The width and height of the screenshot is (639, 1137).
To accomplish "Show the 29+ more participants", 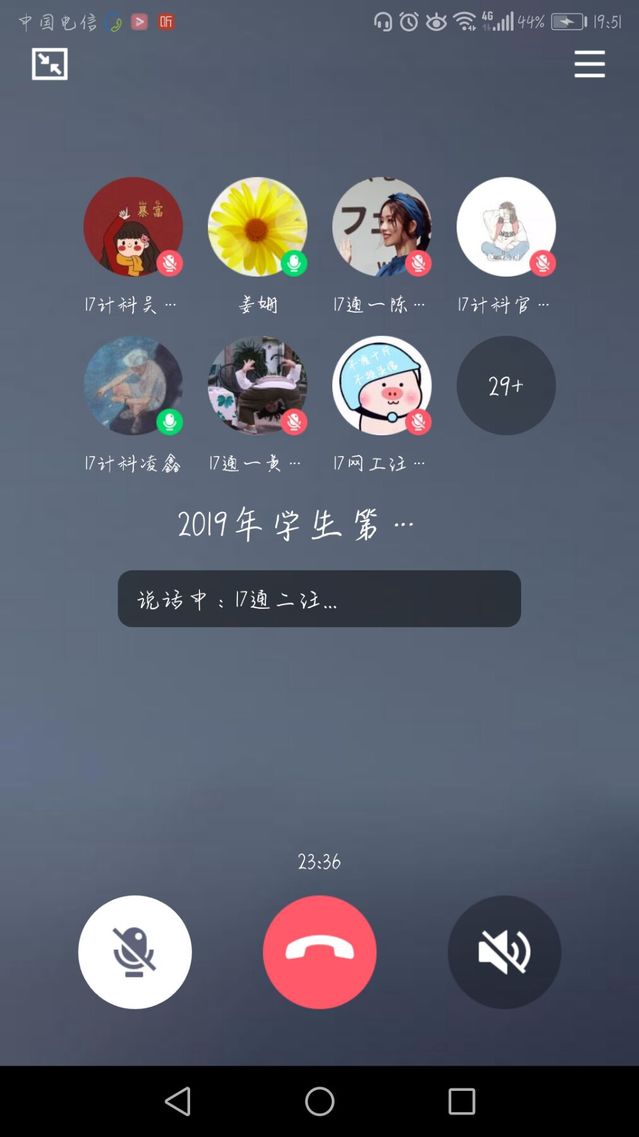I will click(506, 386).
